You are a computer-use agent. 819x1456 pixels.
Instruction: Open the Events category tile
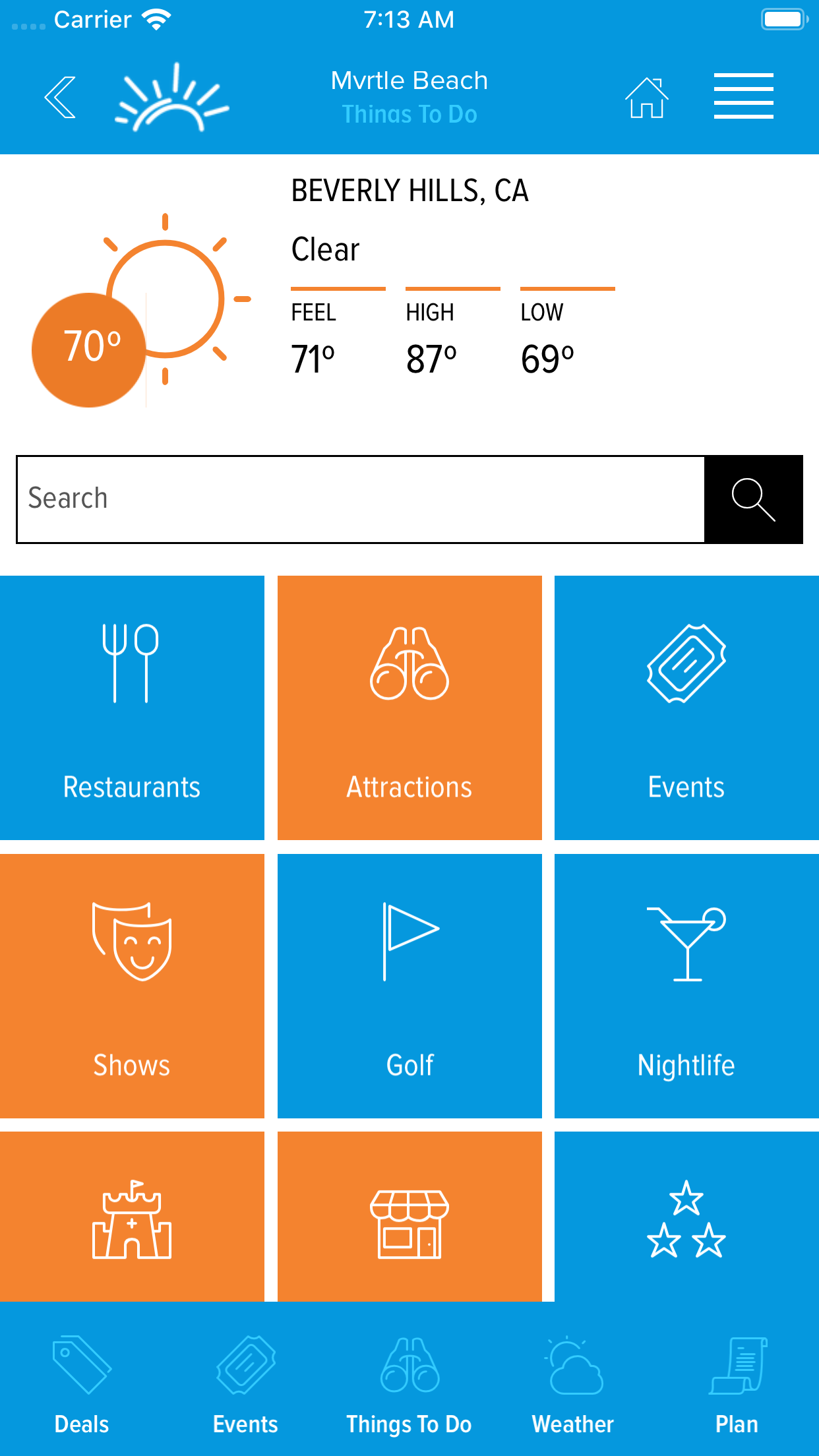(x=686, y=708)
